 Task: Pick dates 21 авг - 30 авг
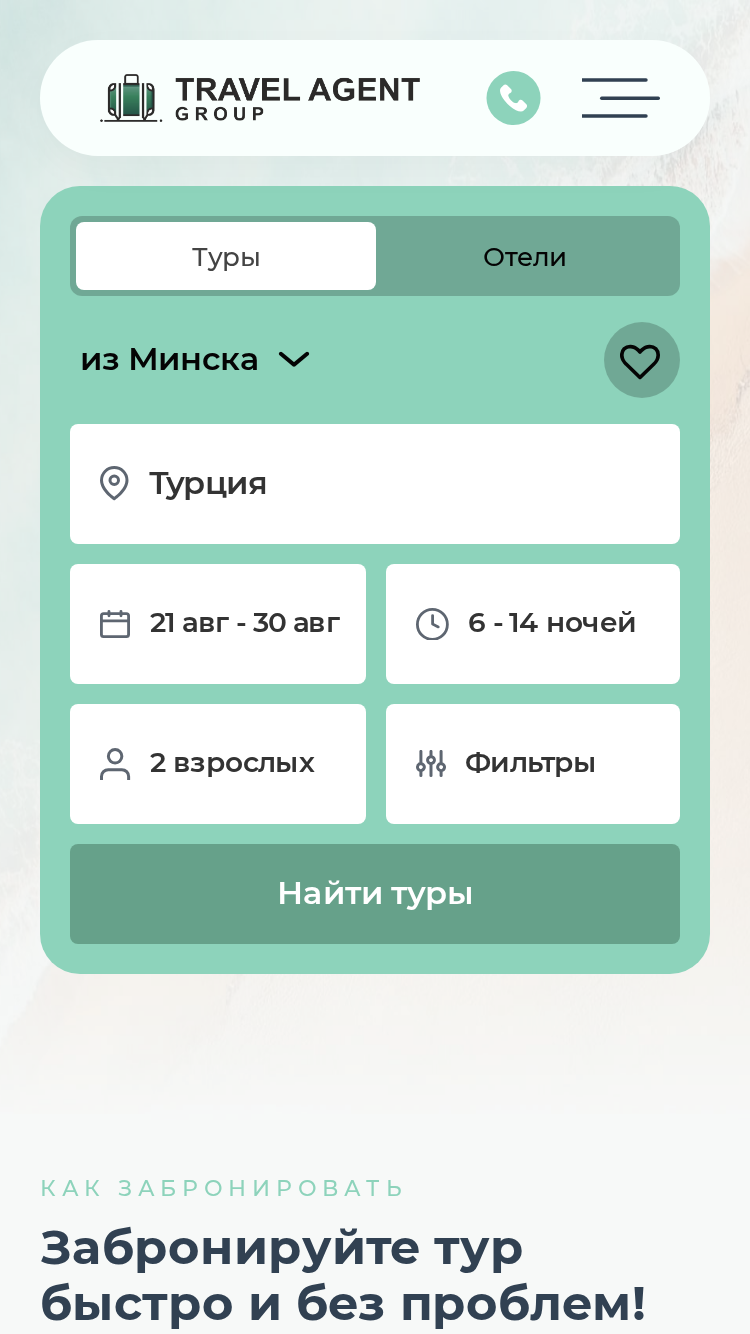(x=218, y=624)
